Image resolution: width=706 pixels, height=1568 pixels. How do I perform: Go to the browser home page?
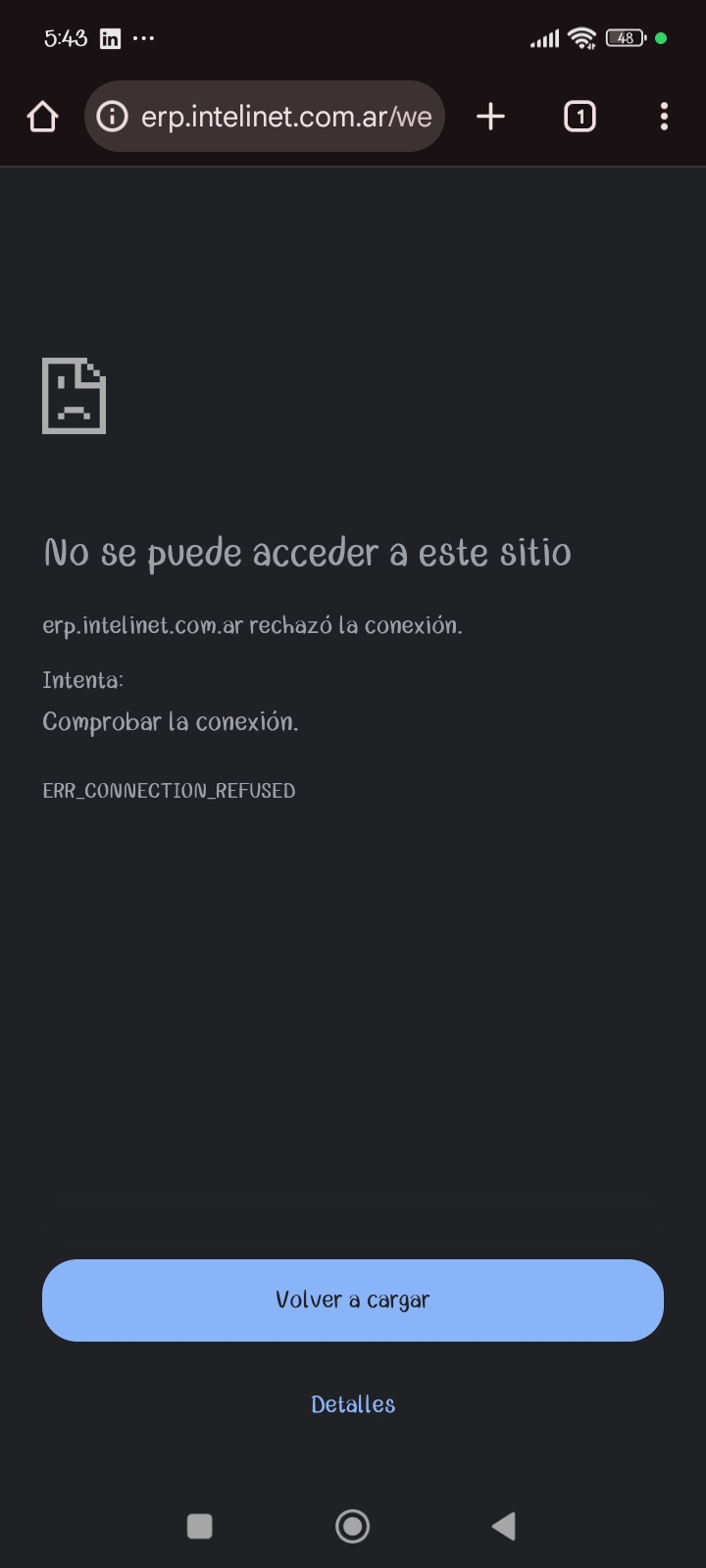coord(42,117)
